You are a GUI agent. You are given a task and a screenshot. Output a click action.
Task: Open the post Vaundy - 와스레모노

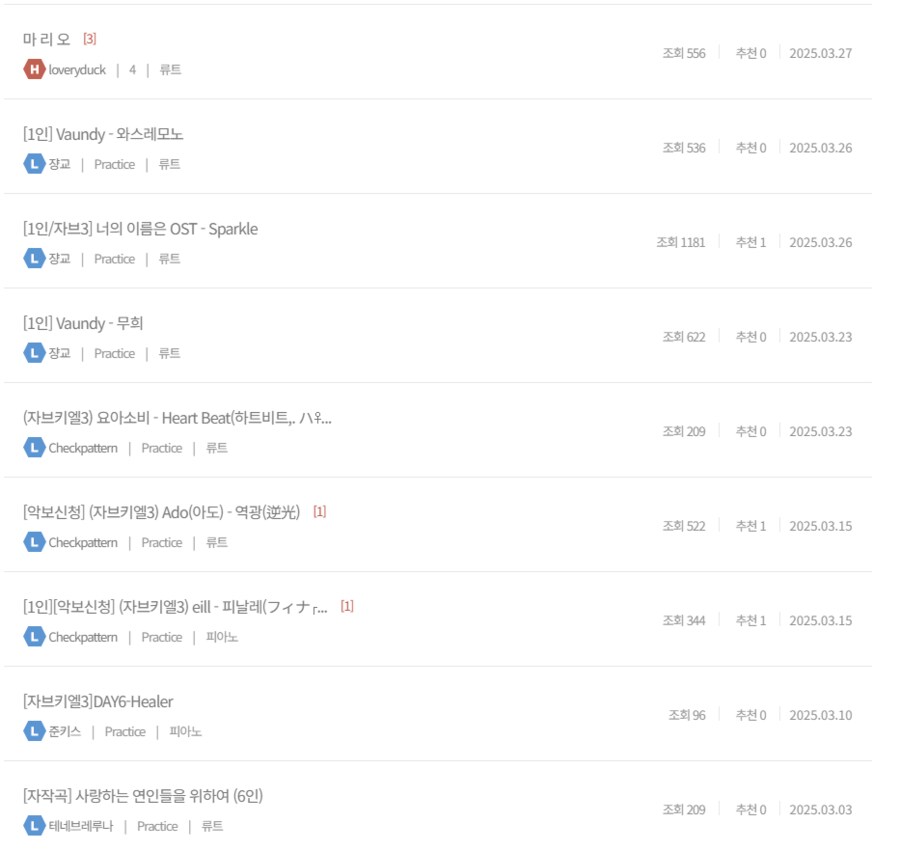coord(103,134)
